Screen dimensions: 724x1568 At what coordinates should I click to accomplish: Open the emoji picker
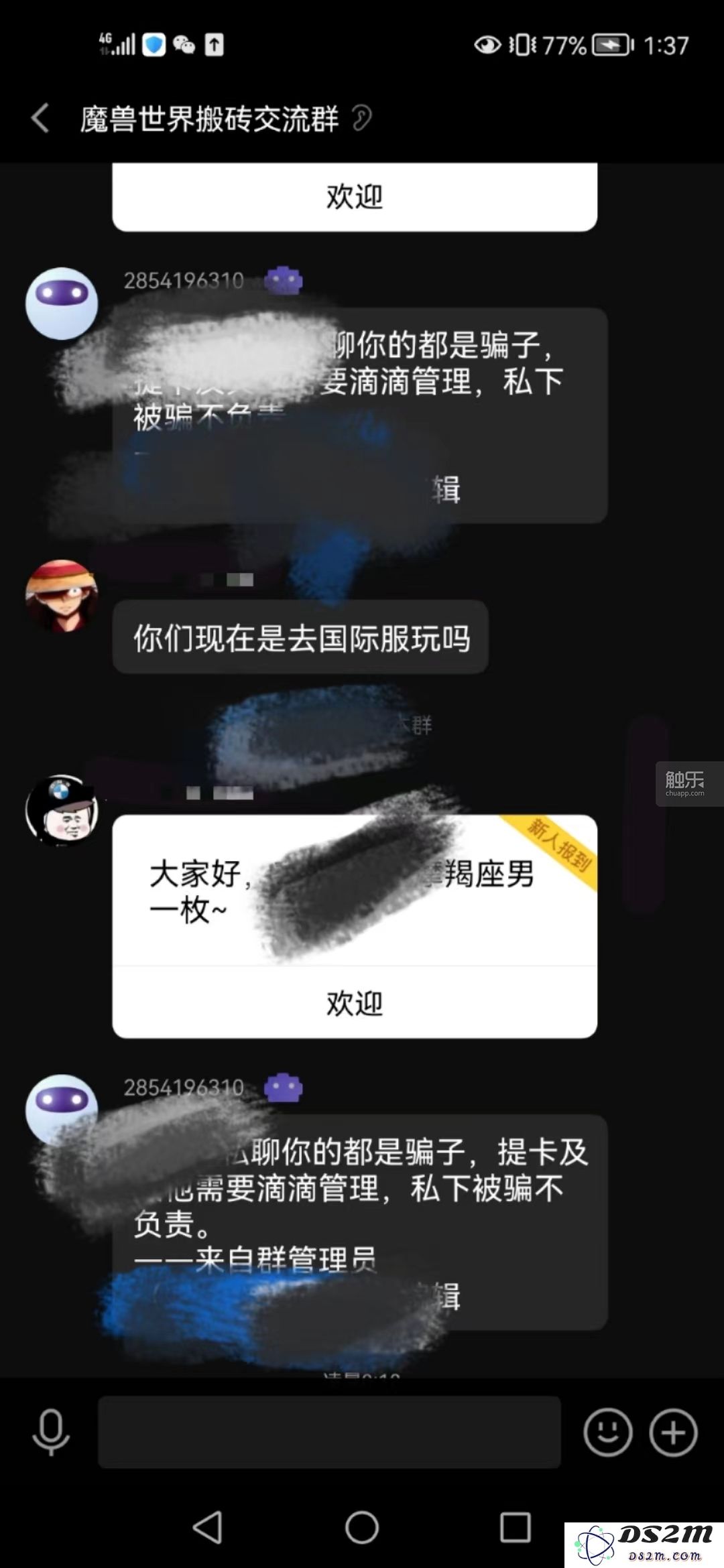pos(607,1432)
